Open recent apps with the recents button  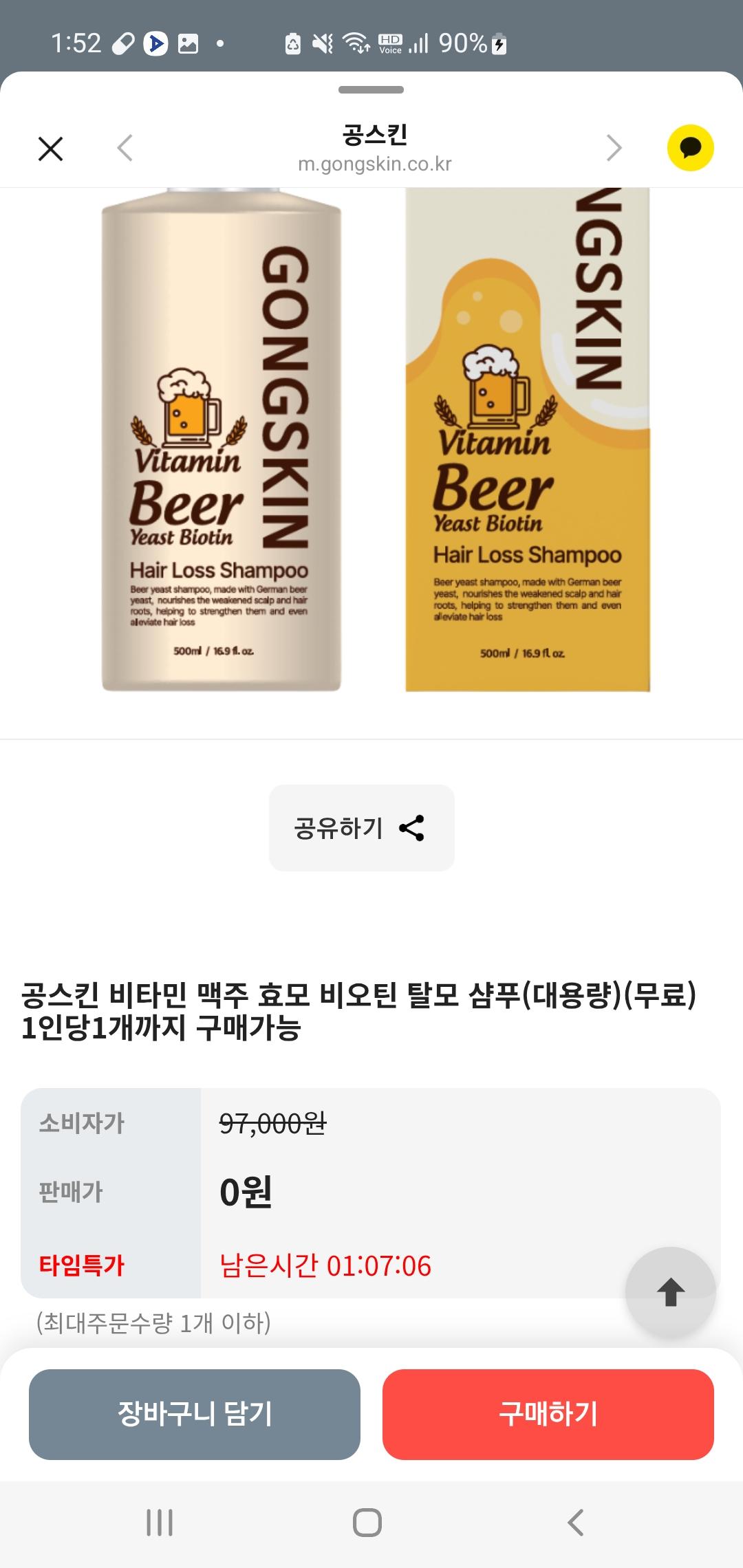tap(160, 1521)
